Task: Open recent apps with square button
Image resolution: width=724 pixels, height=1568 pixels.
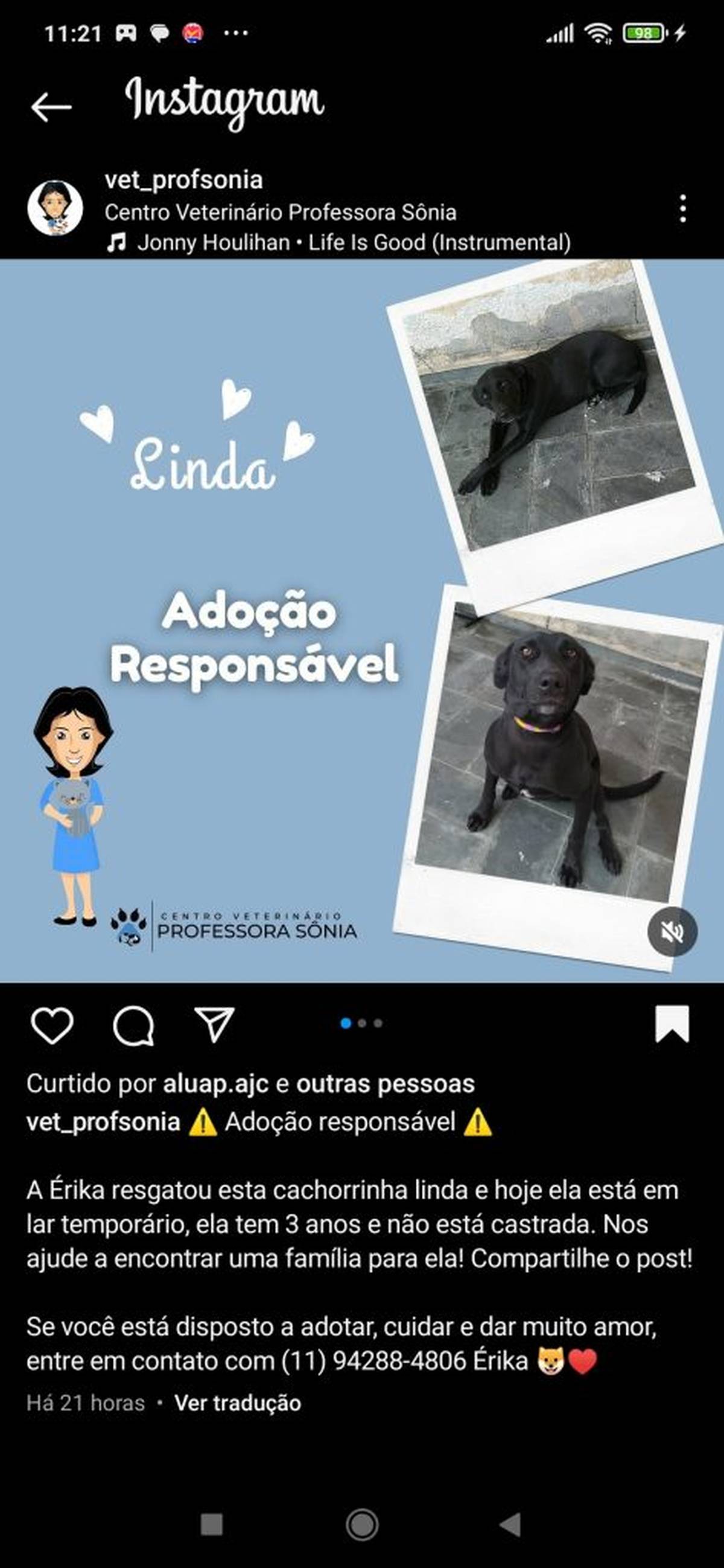Action: pos(212,1525)
